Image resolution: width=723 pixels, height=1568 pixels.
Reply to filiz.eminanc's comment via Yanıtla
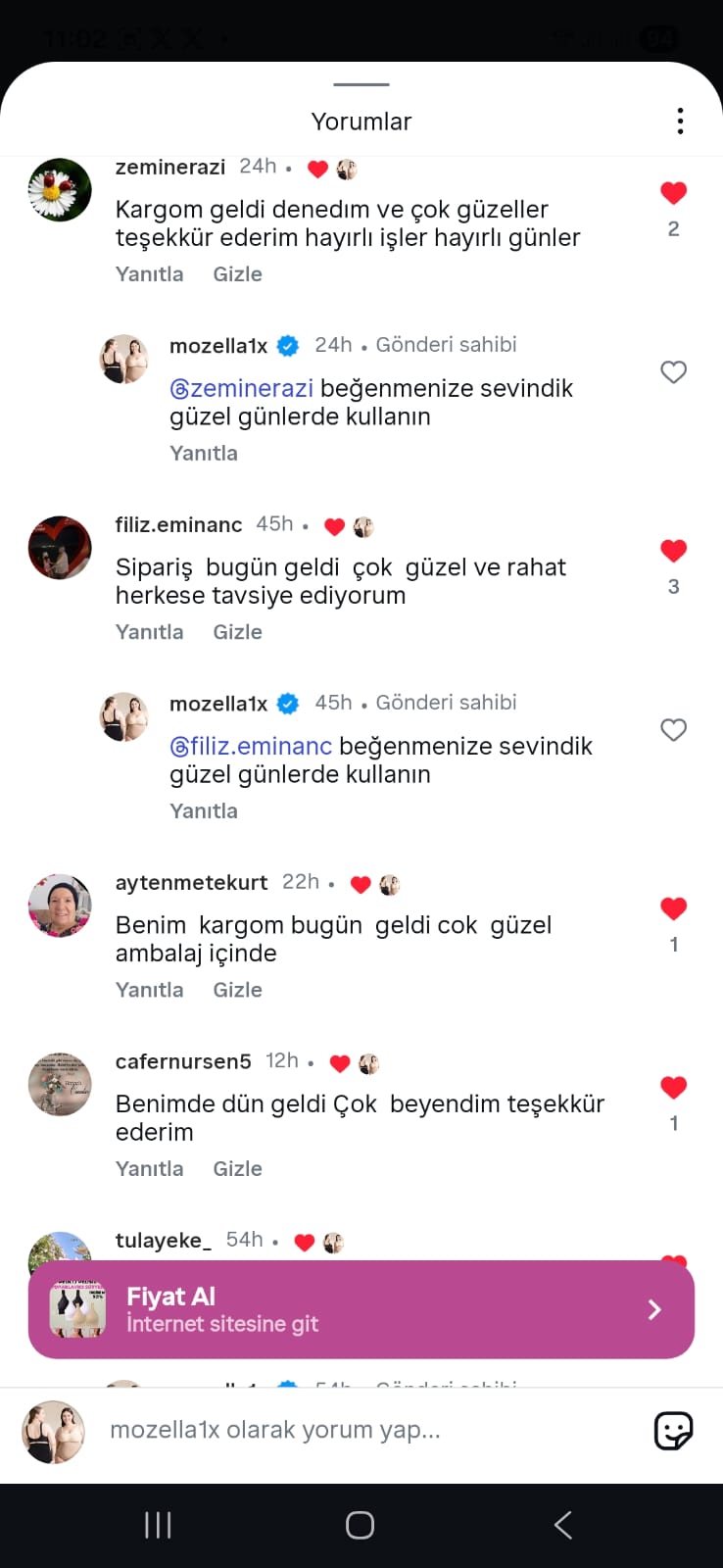149,632
